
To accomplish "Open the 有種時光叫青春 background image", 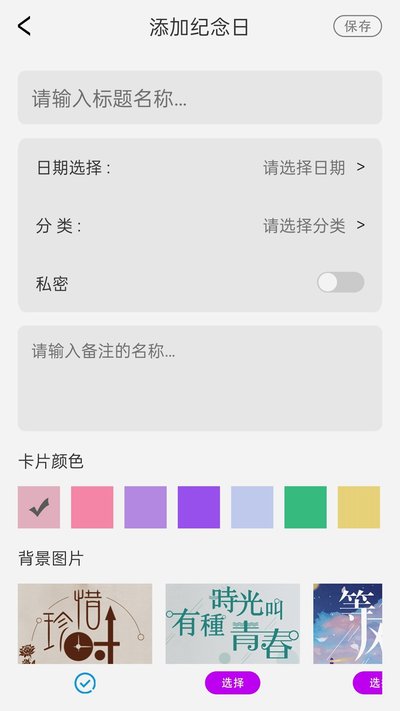I will coord(233,623).
